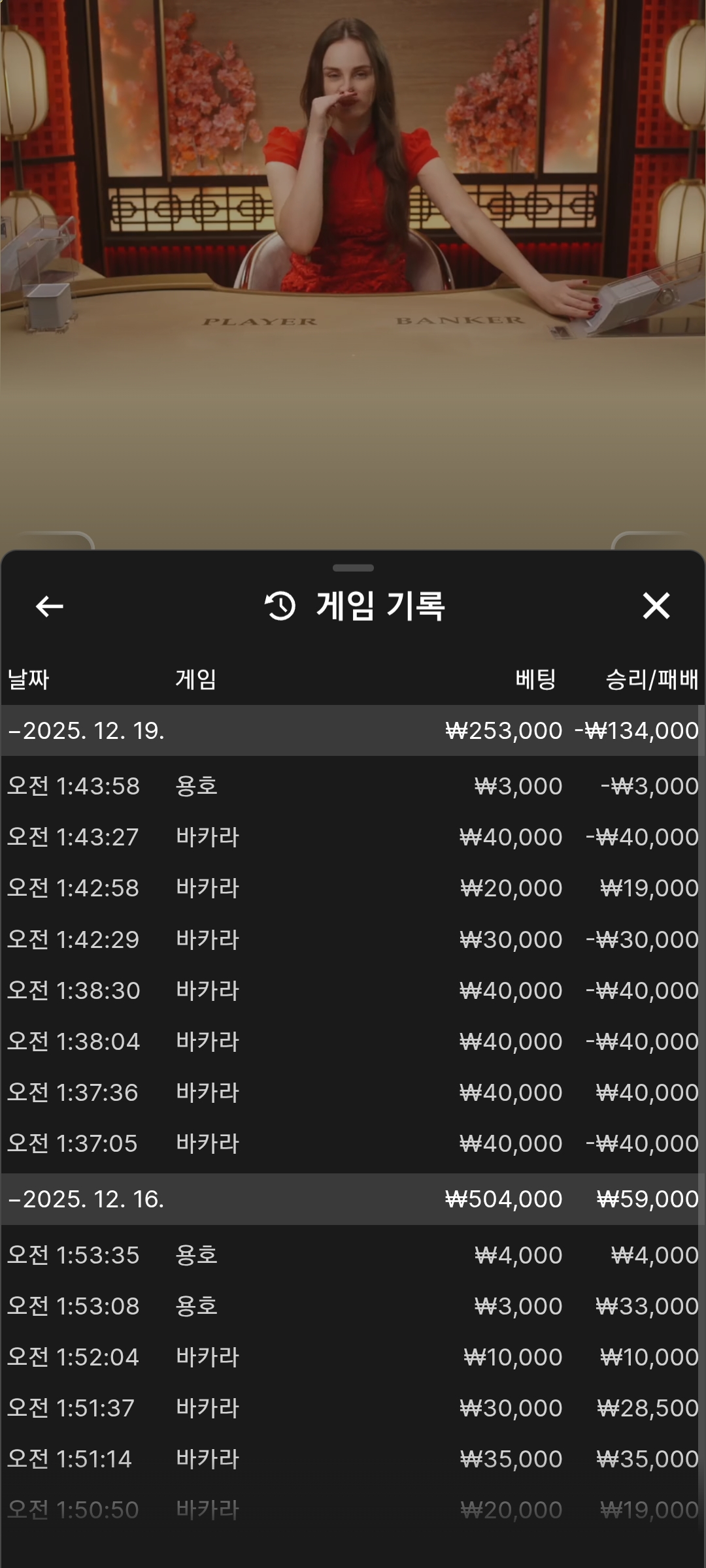706x1568 pixels.
Task: Open the 용호 record at 오전 1:43:58
Action: click(353, 786)
